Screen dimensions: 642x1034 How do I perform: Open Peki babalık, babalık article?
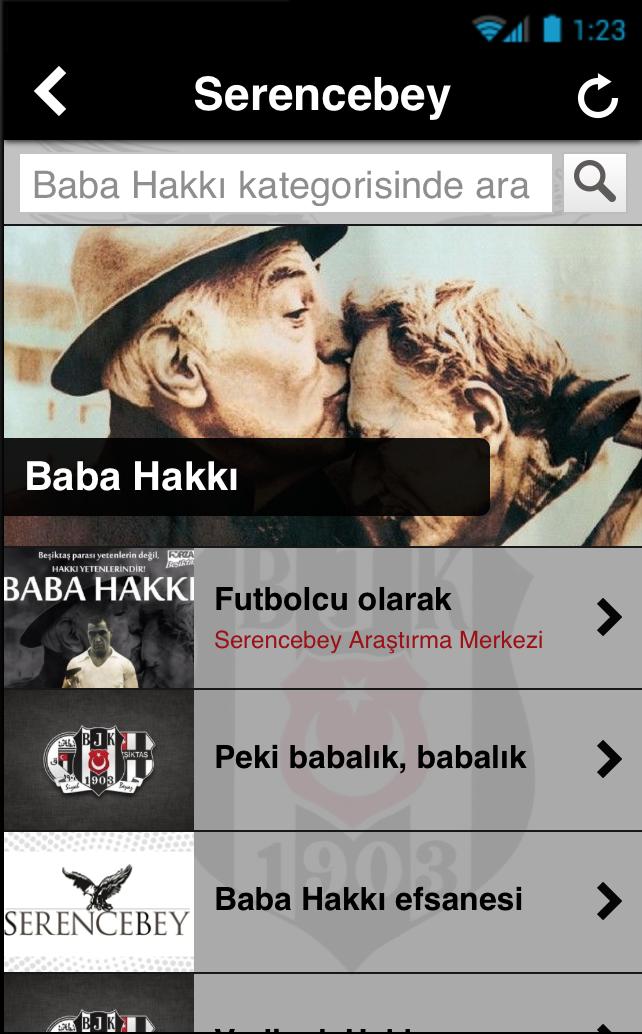coord(400,759)
